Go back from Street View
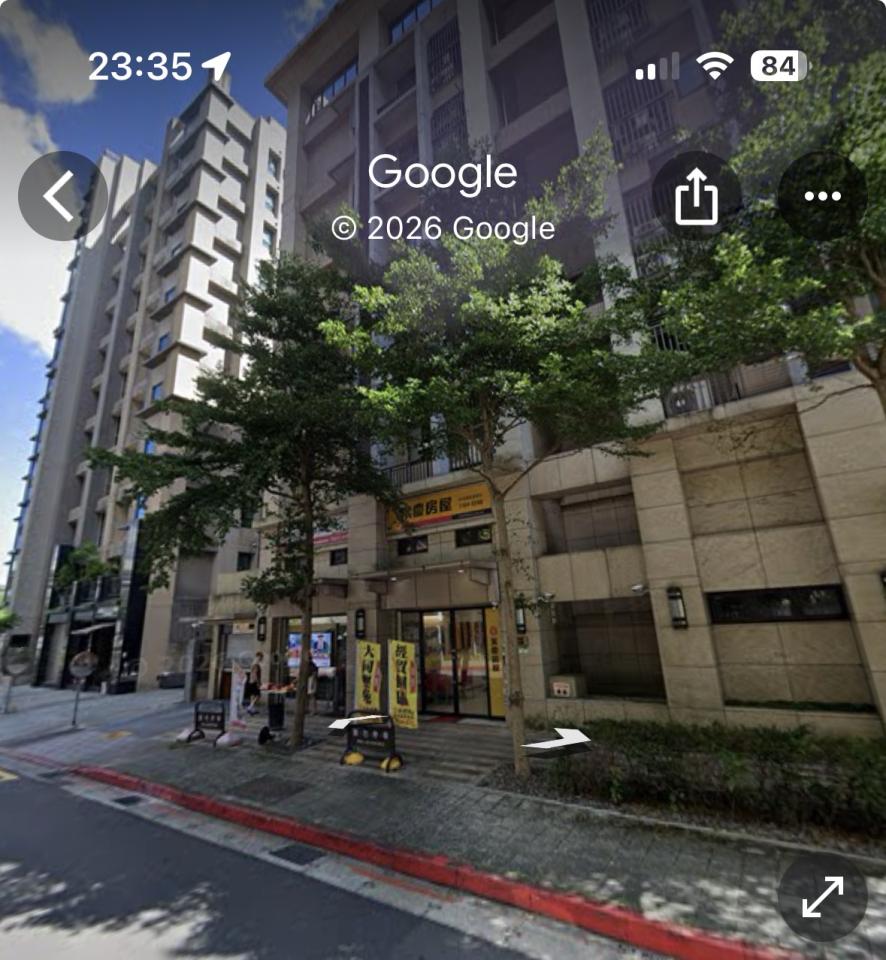 (x=62, y=196)
